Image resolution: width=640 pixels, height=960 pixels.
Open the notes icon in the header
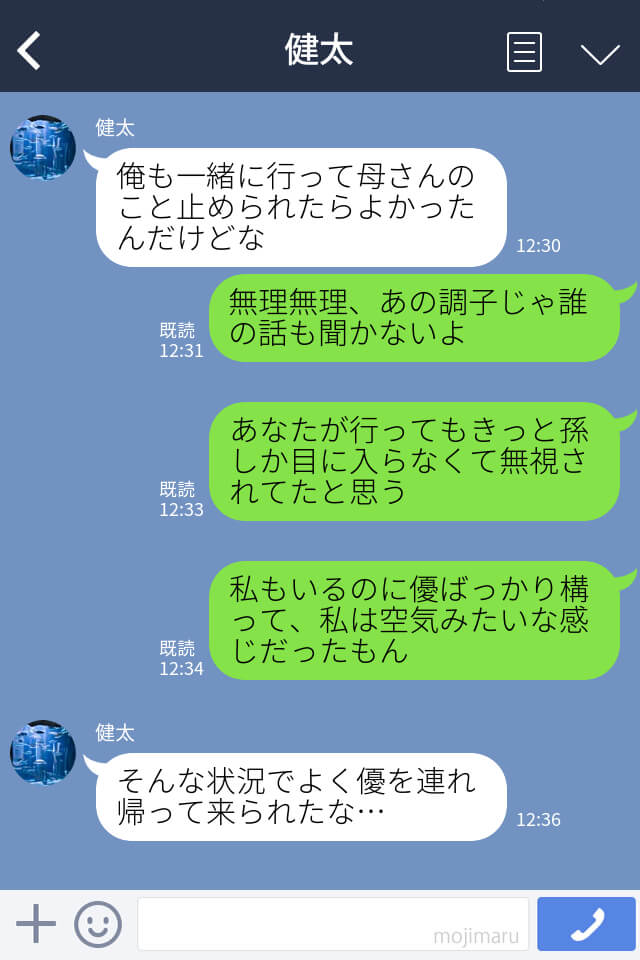pyautogui.click(x=524, y=51)
